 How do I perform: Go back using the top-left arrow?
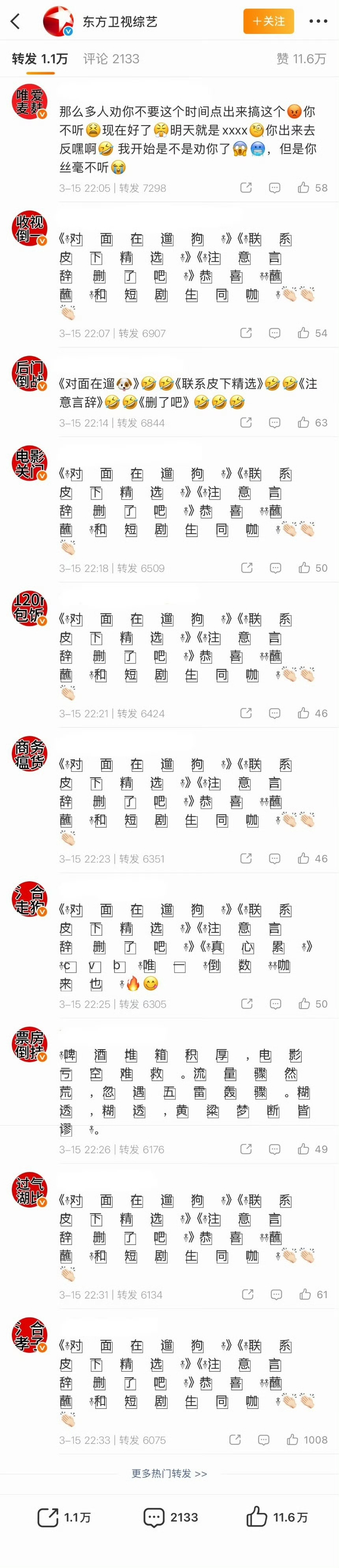coord(16,21)
